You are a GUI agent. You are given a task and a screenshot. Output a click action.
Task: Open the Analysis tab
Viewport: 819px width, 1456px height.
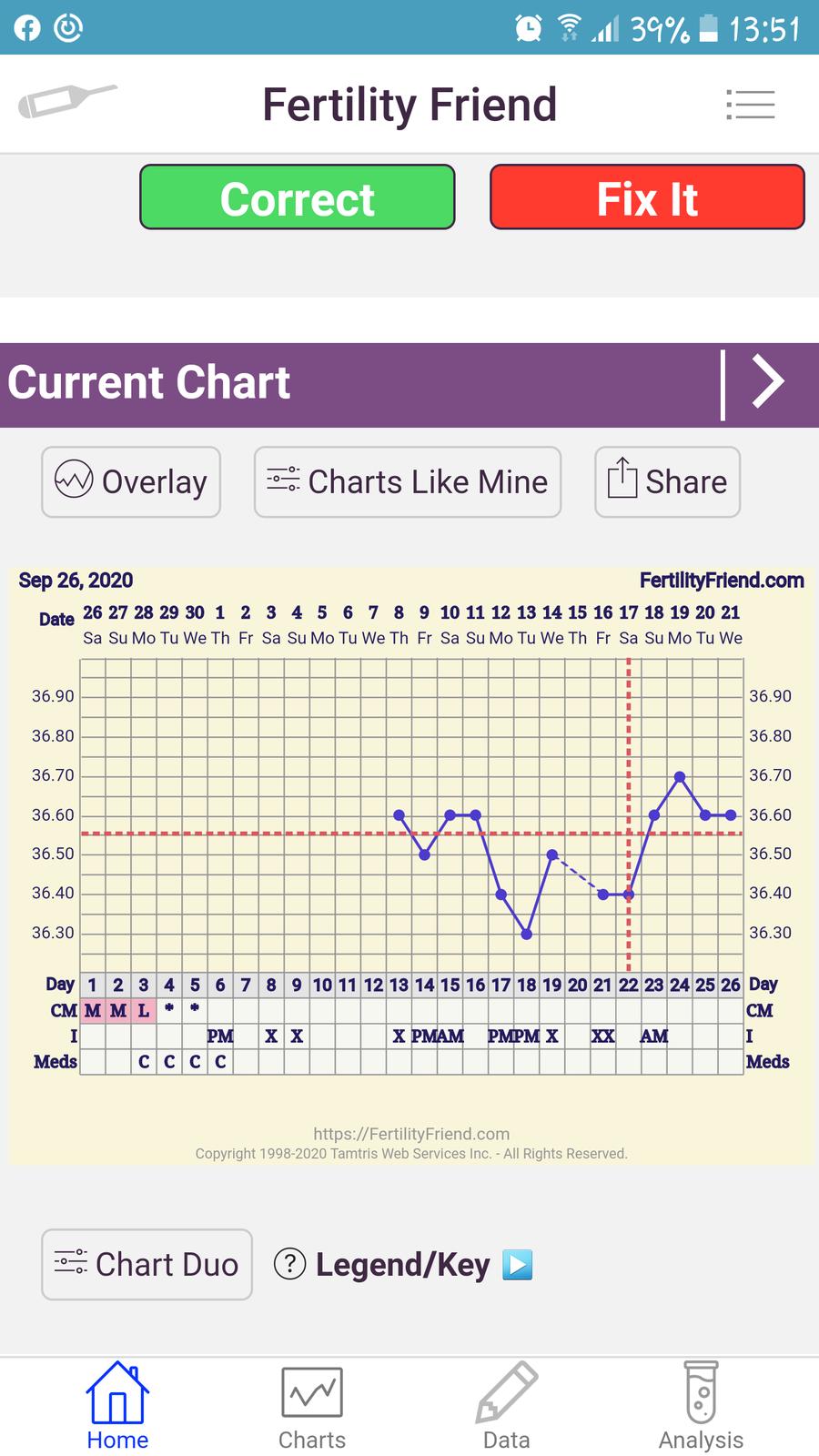(x=701, y=1406)
